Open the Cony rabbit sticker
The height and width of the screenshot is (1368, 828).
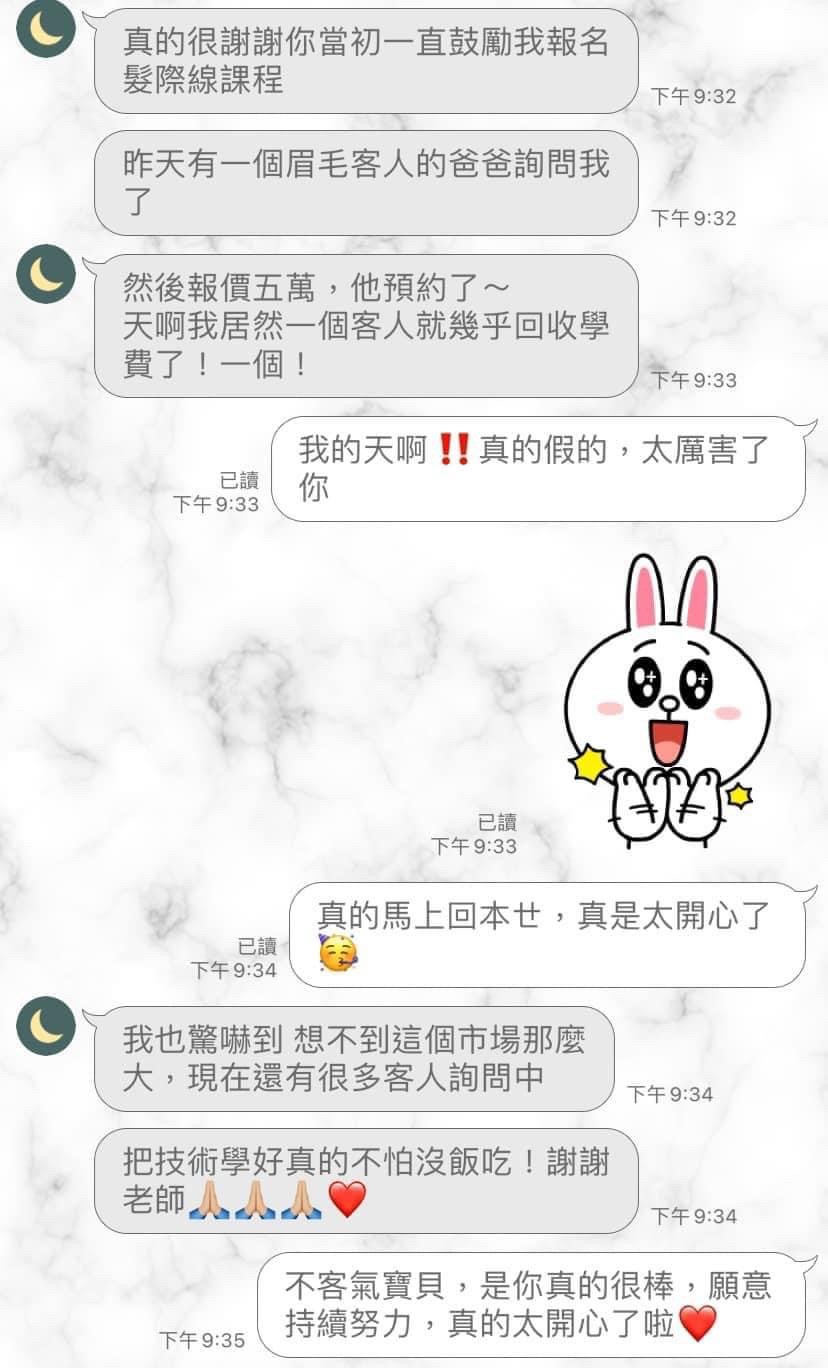coord(665,701)
